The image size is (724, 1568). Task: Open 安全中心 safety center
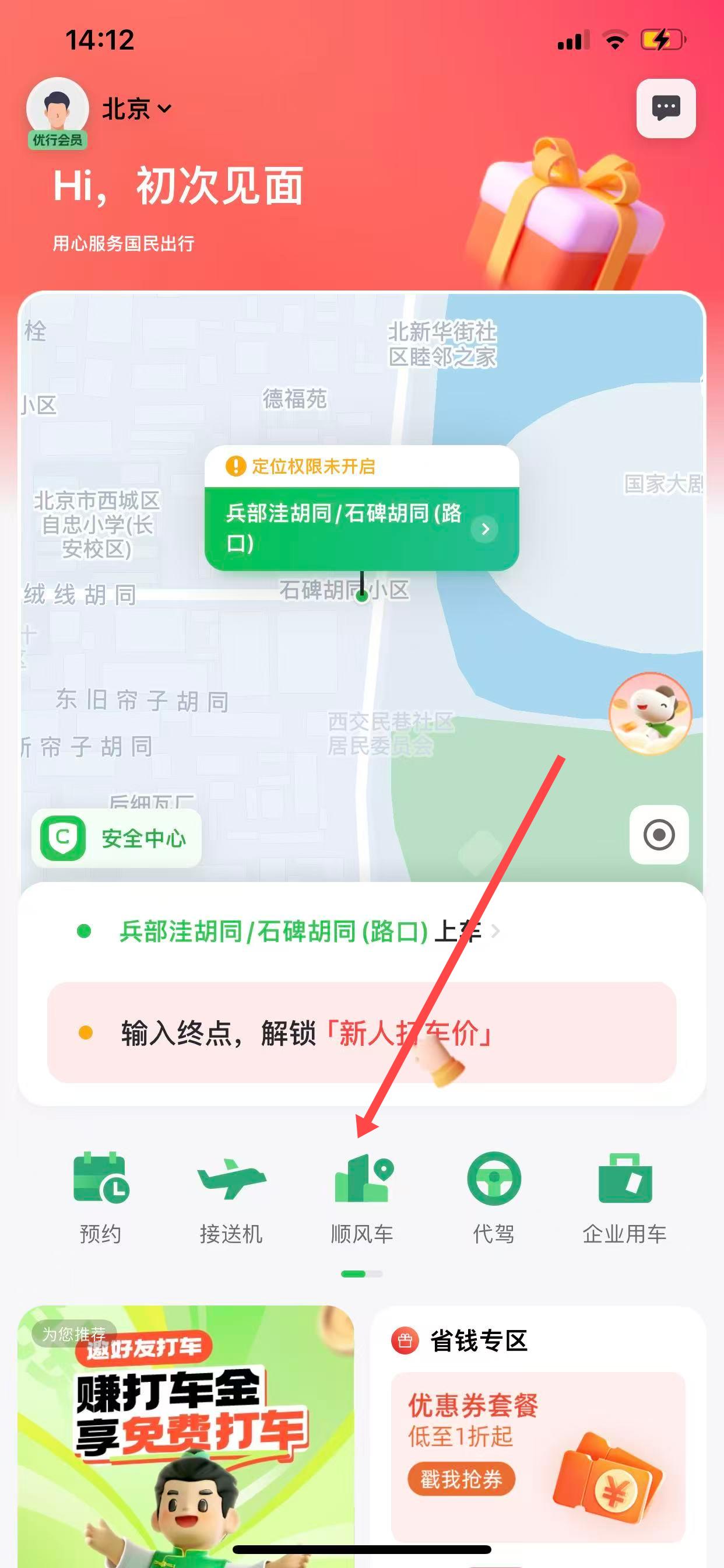(116, 838)
